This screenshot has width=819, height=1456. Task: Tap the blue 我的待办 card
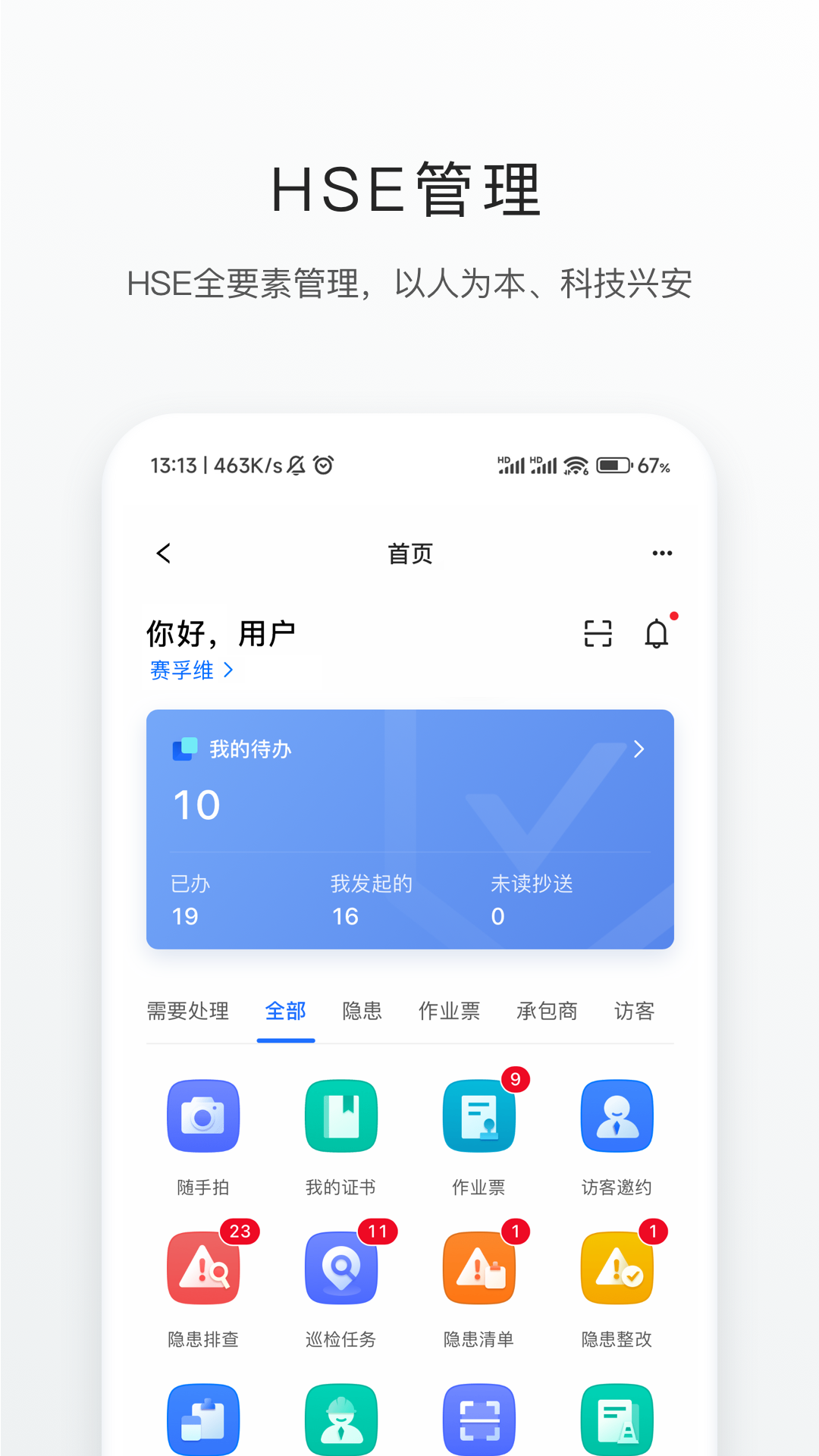(x=409, y=828)
